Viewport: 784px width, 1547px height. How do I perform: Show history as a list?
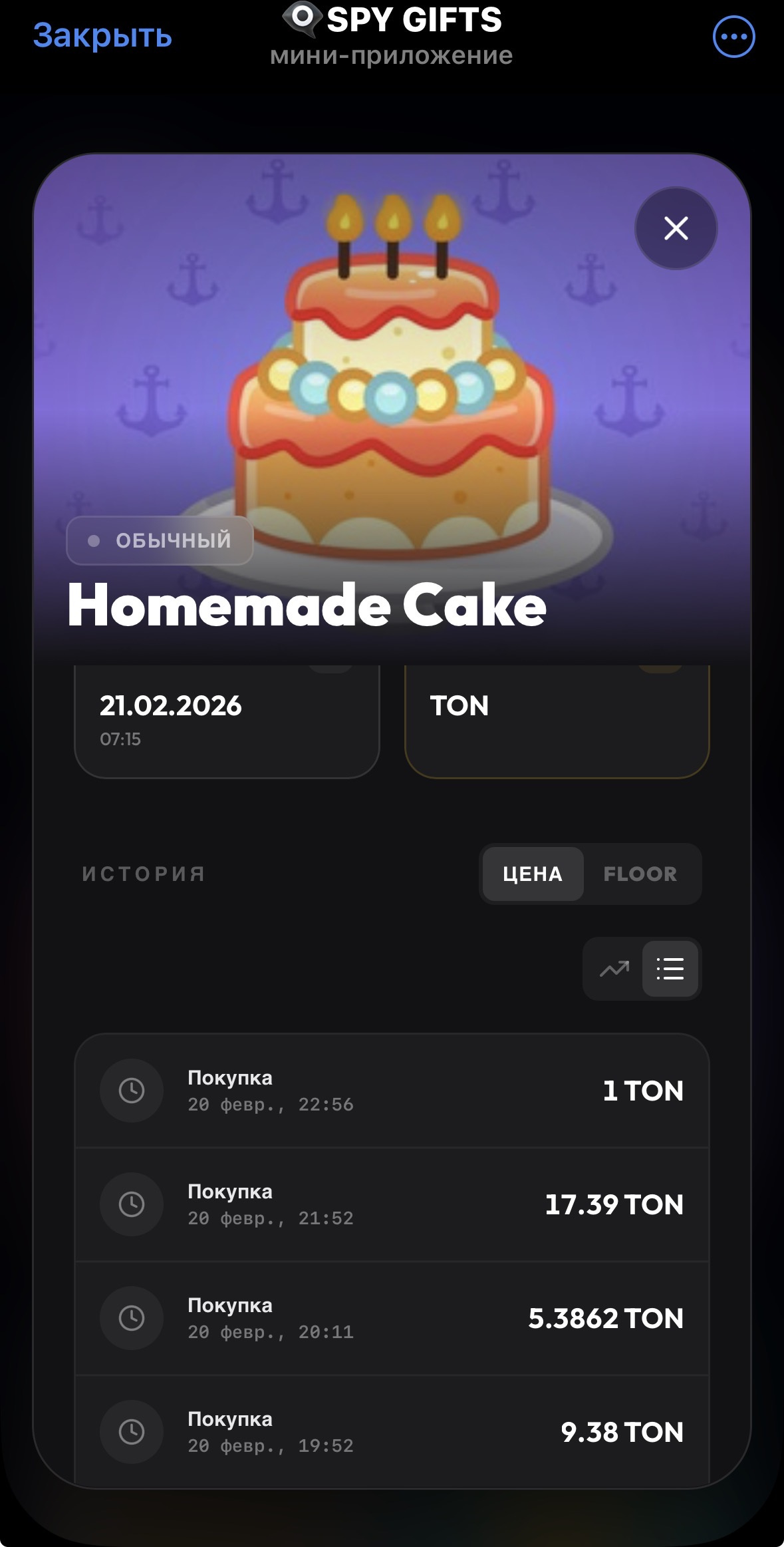[x=670, y=969]
